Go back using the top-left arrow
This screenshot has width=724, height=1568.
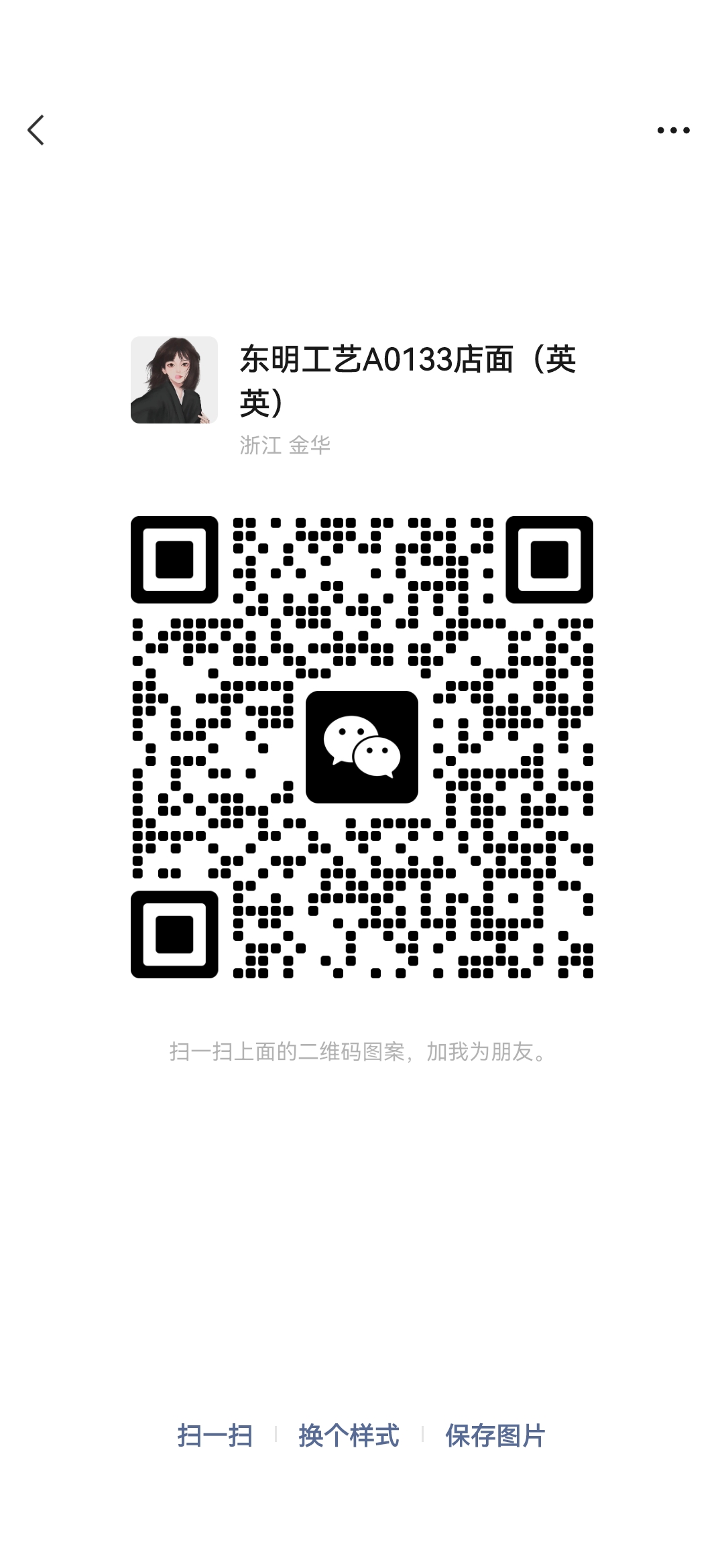36,130
